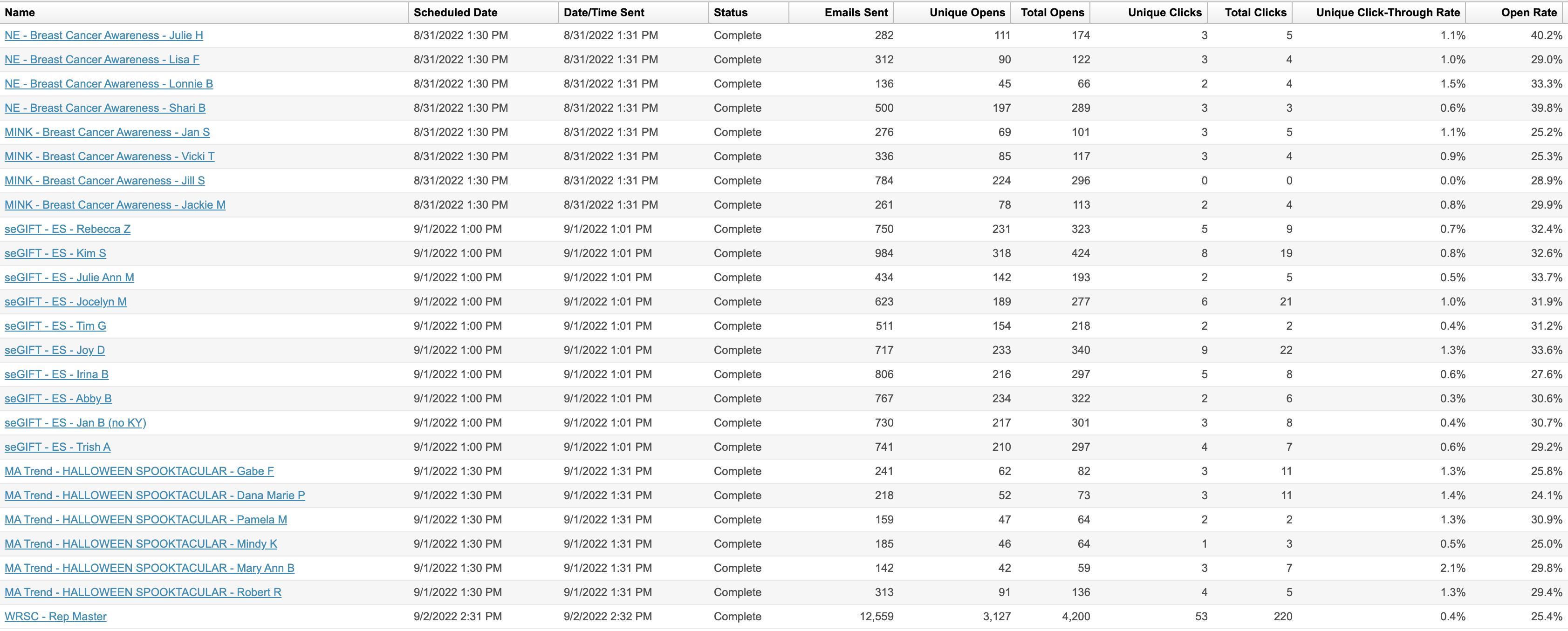The image size is (1568, 631).
Task: Open NE - Breast Cancer Awareness - Julie H
Action: [x=103, y=35]
